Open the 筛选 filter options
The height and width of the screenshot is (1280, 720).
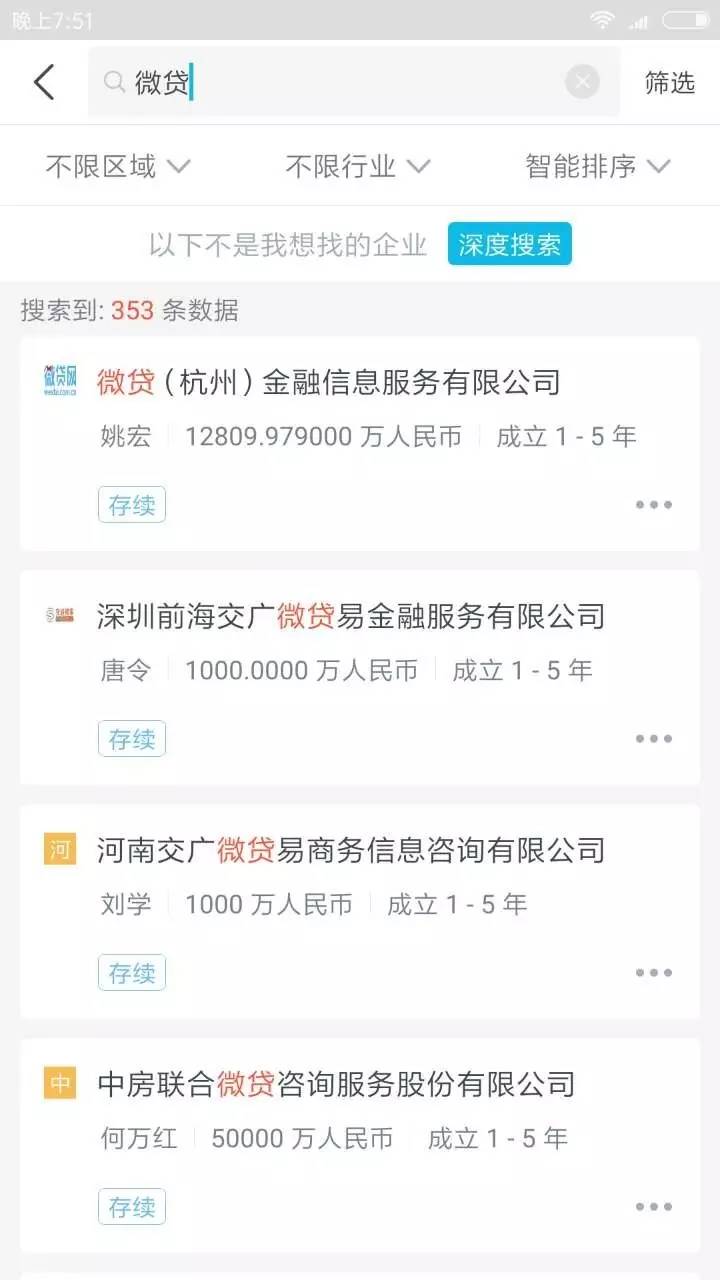[x=670, y=82]
